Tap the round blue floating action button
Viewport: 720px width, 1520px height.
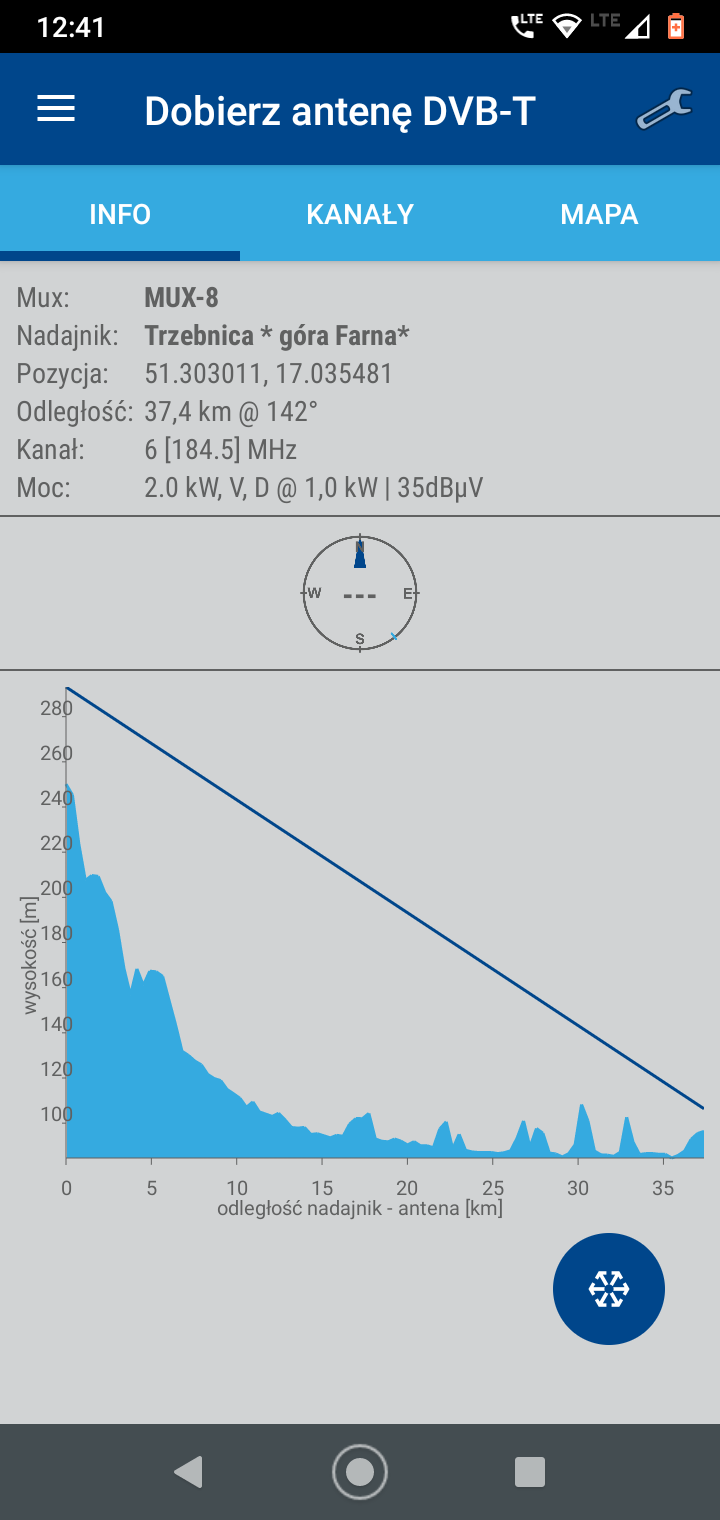pyautogui.click(x=609, y=1289)
